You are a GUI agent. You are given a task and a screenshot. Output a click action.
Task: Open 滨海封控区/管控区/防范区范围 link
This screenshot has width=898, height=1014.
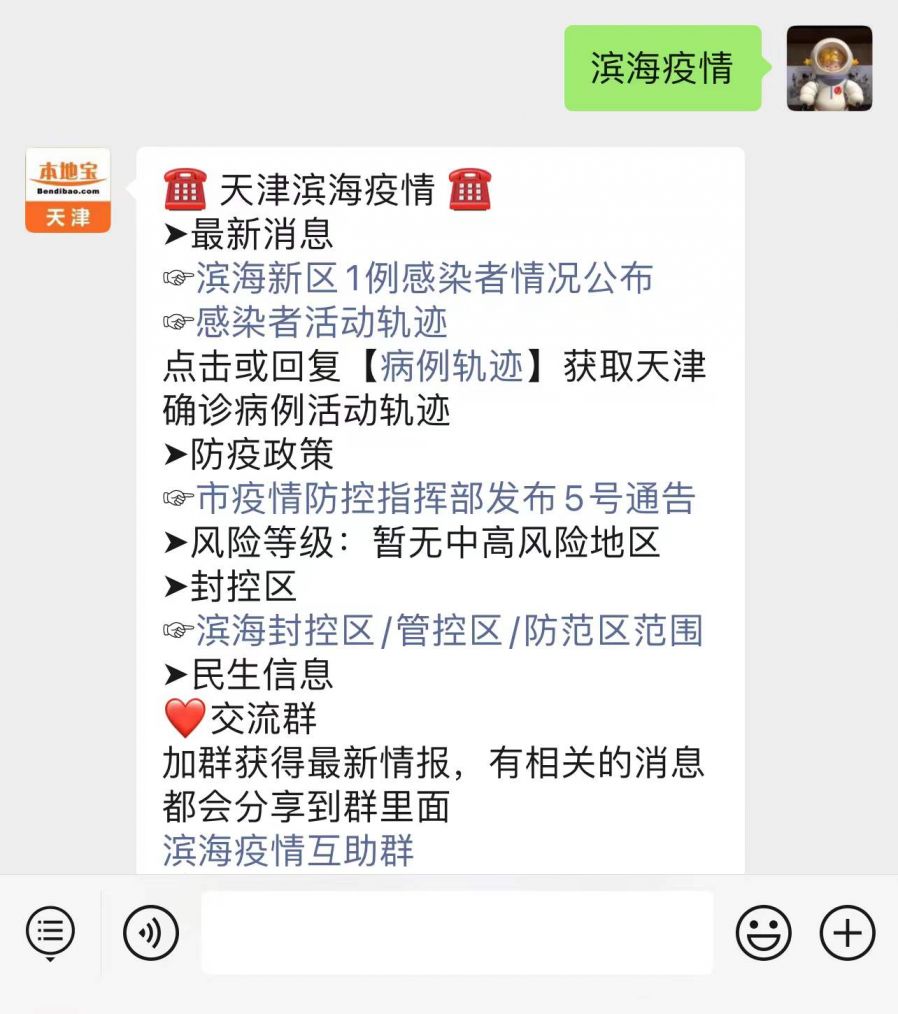[449, 630]
